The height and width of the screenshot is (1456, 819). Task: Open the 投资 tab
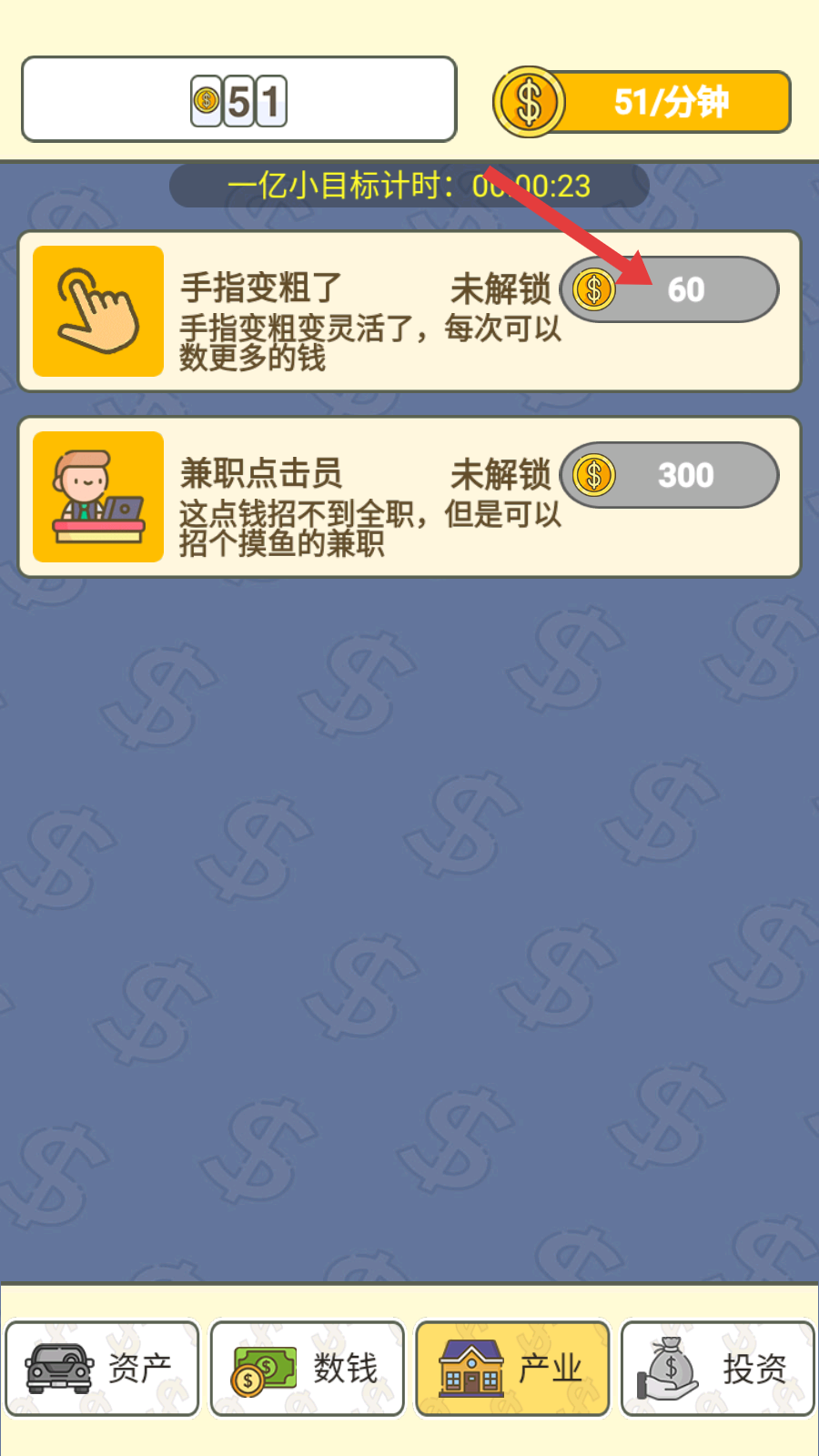tap(717, 1369)
